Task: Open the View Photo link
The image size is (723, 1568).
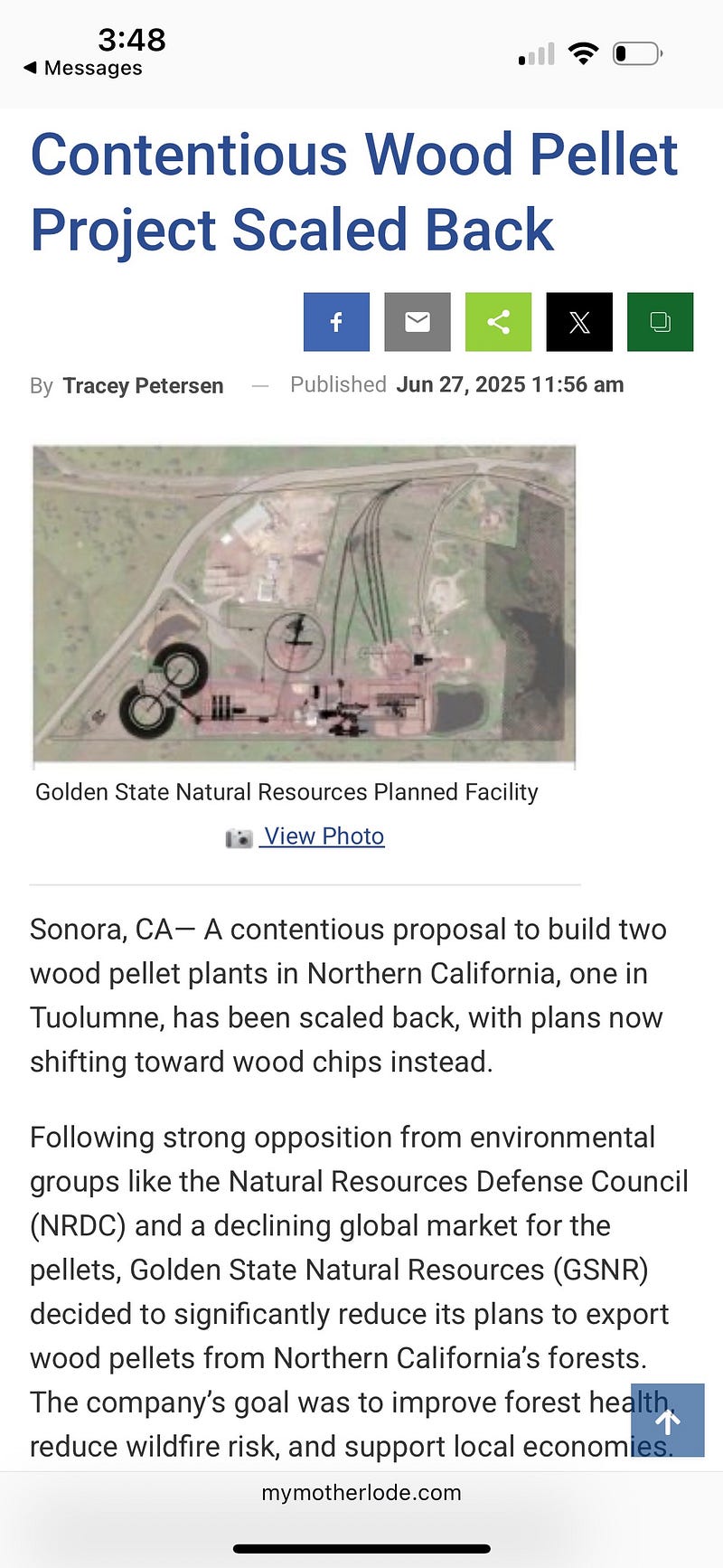Action: [x=323, y=836]
